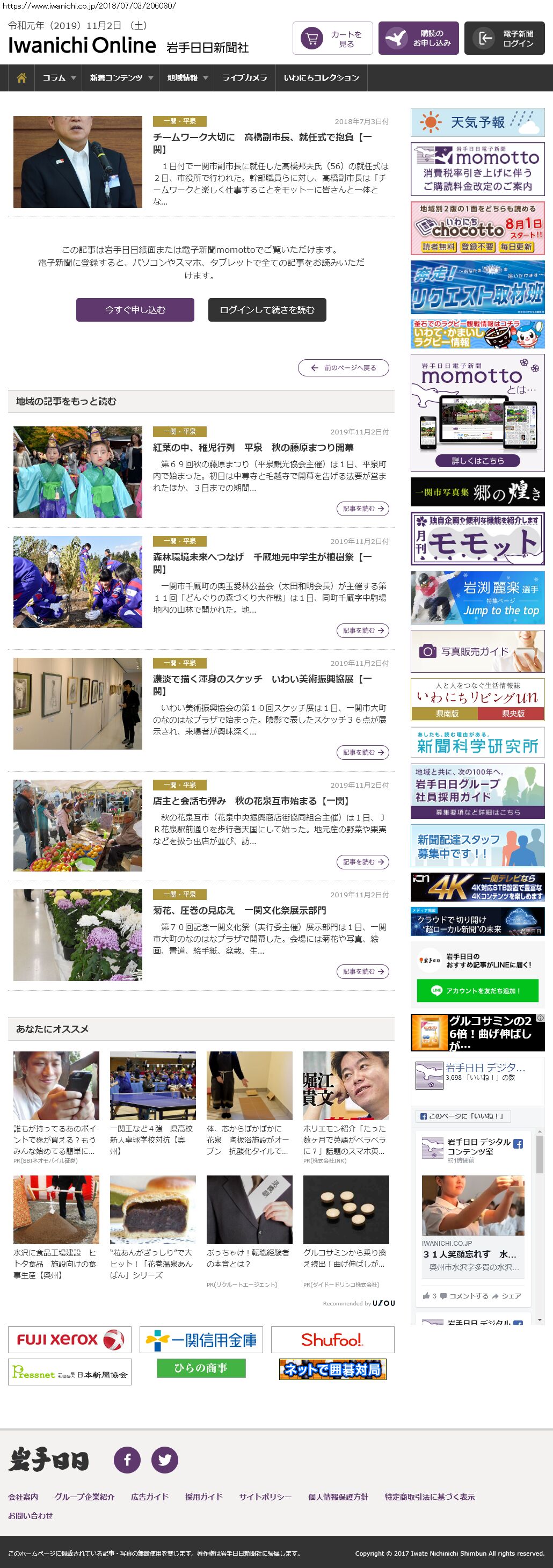Open the 天気予報 banner
Screen dimensions: 553x1568
click(477, 122)
